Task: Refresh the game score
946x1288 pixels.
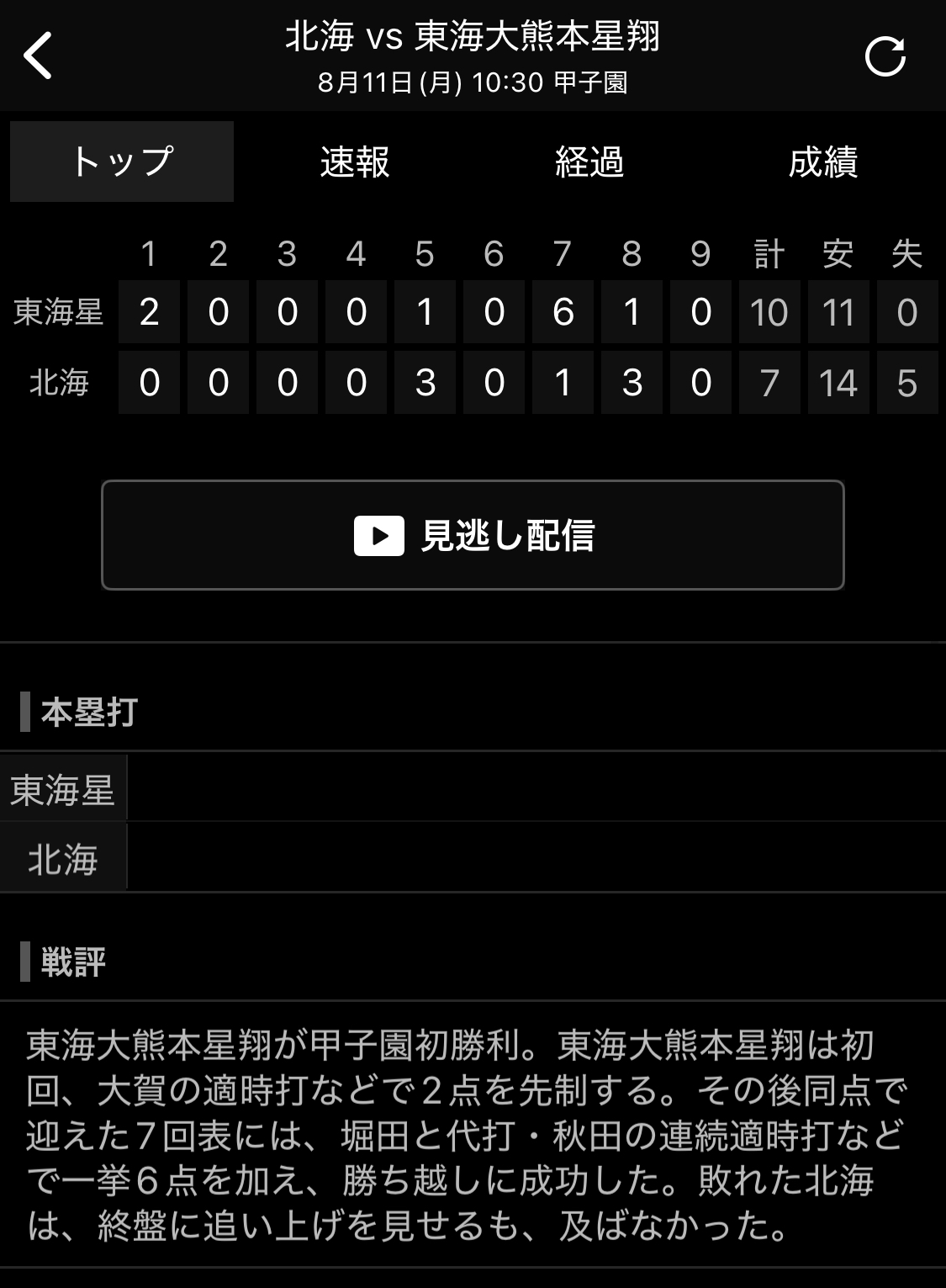Action: (885, 57)
